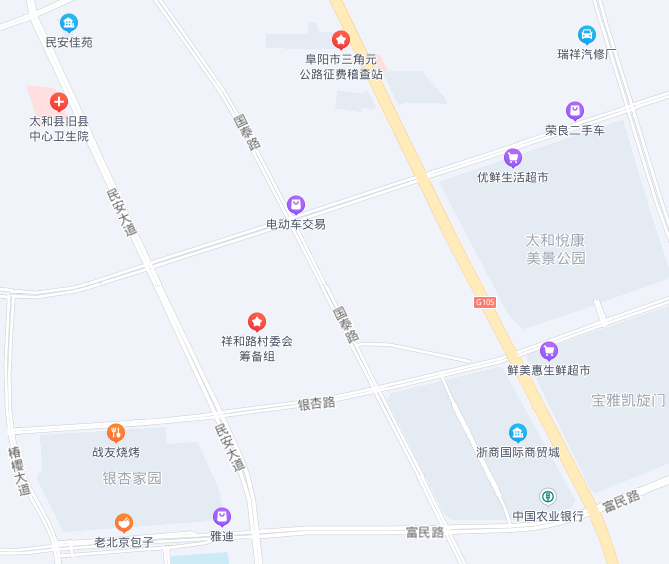The height and width of the screenshot is (564, 669).
Task: Select the 阜阳市三角元公路征费稽查站 marker
Action: pos(341,40)
